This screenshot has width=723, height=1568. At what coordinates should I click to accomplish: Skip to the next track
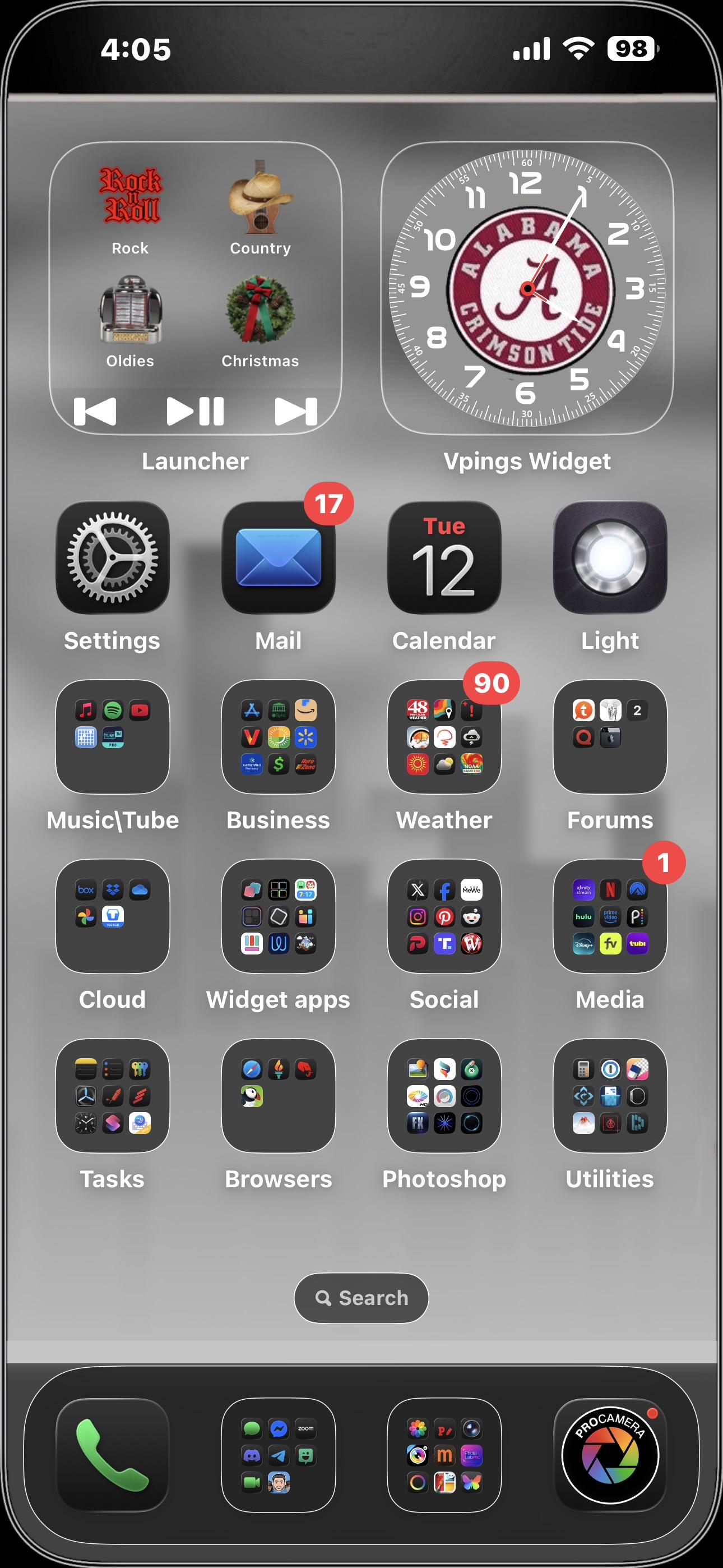point(296,412)
